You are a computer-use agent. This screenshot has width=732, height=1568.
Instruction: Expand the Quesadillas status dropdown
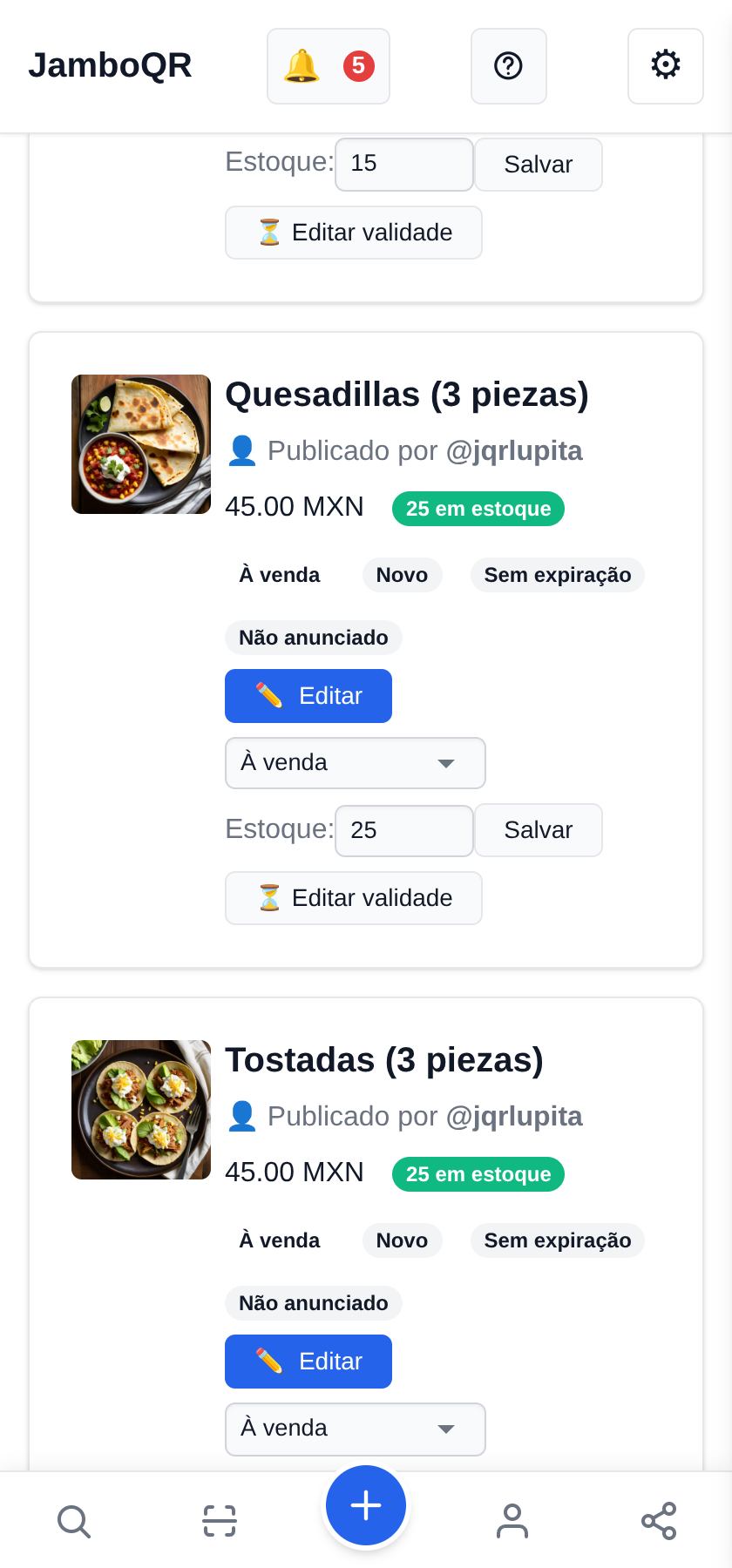356,763
